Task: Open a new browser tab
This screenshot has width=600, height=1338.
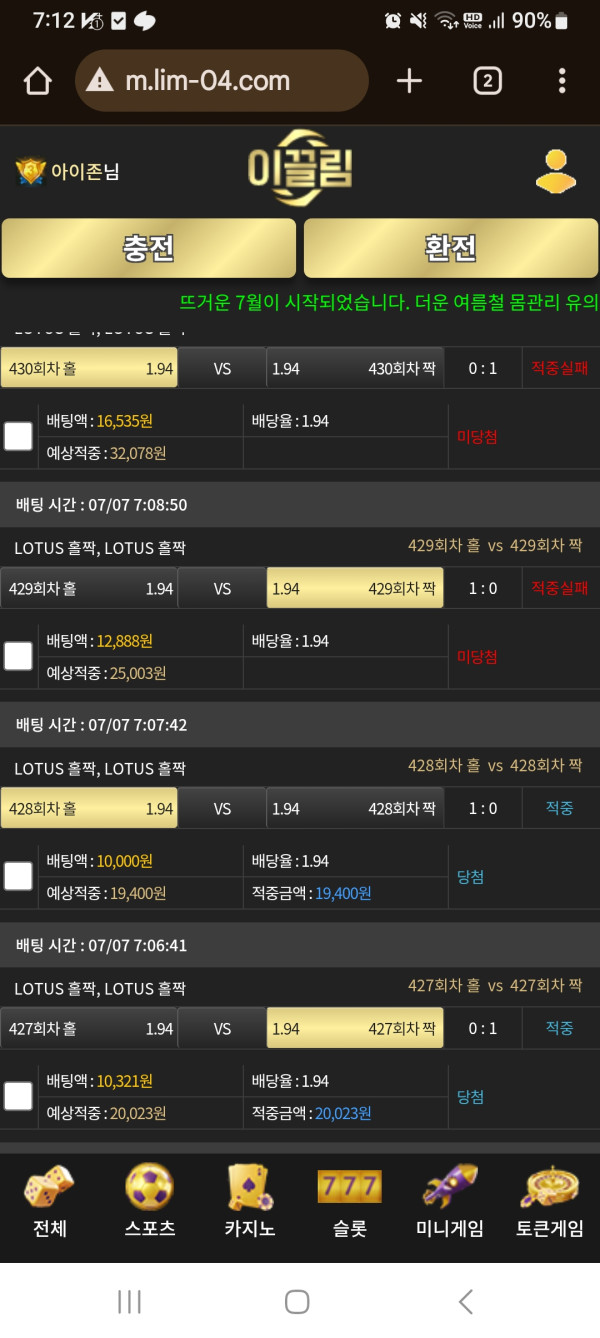Action: pyautogui.click(x=409, y=81)
